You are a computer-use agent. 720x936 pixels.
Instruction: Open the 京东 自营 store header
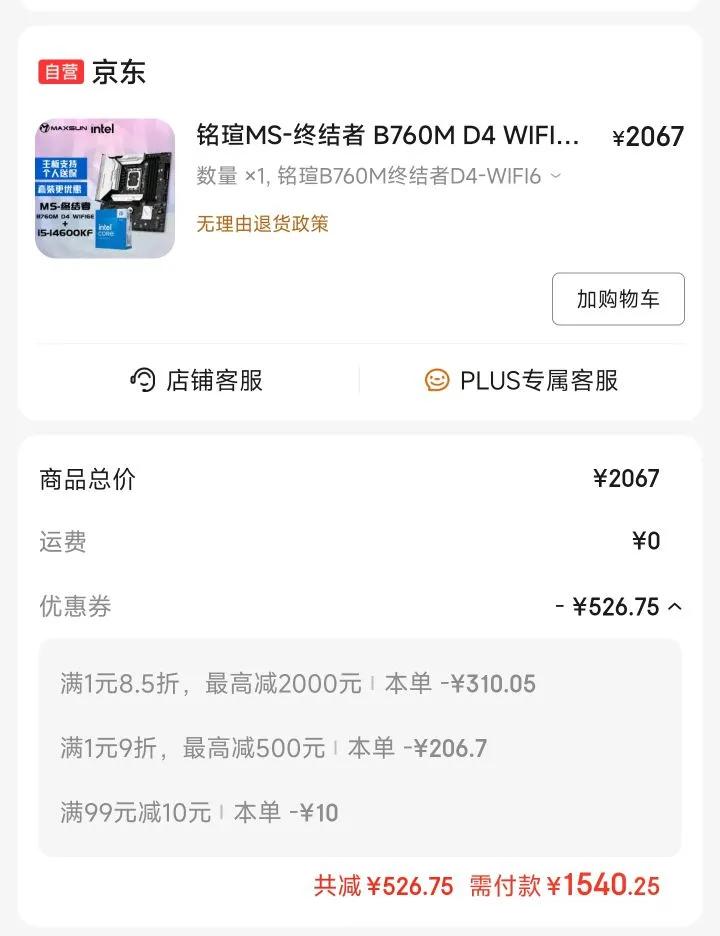pyautogui.click(x=93, y=72)
